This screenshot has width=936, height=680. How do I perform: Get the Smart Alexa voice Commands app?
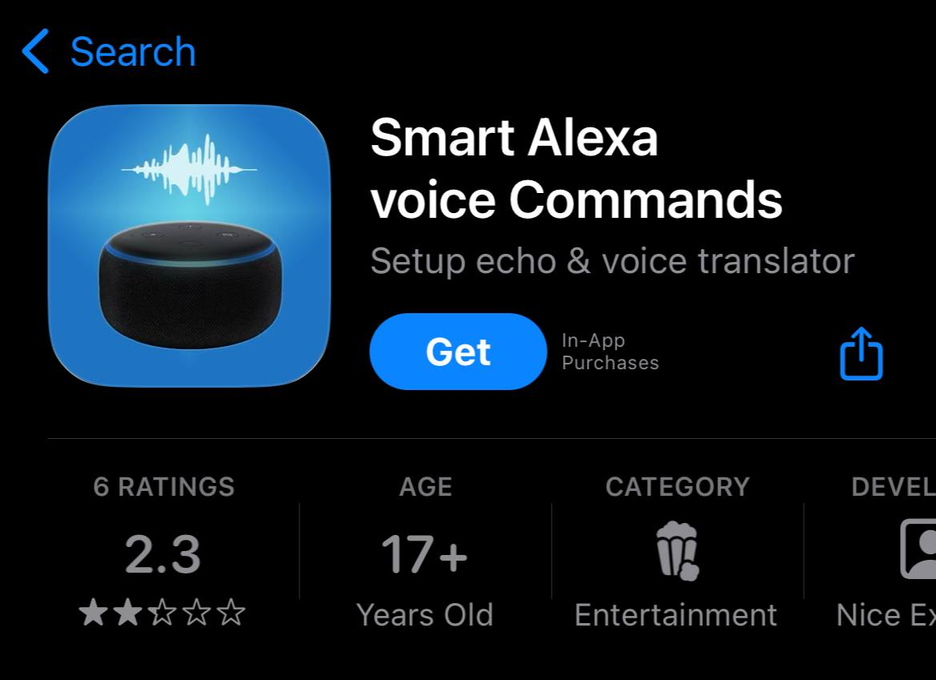(458, 352)
